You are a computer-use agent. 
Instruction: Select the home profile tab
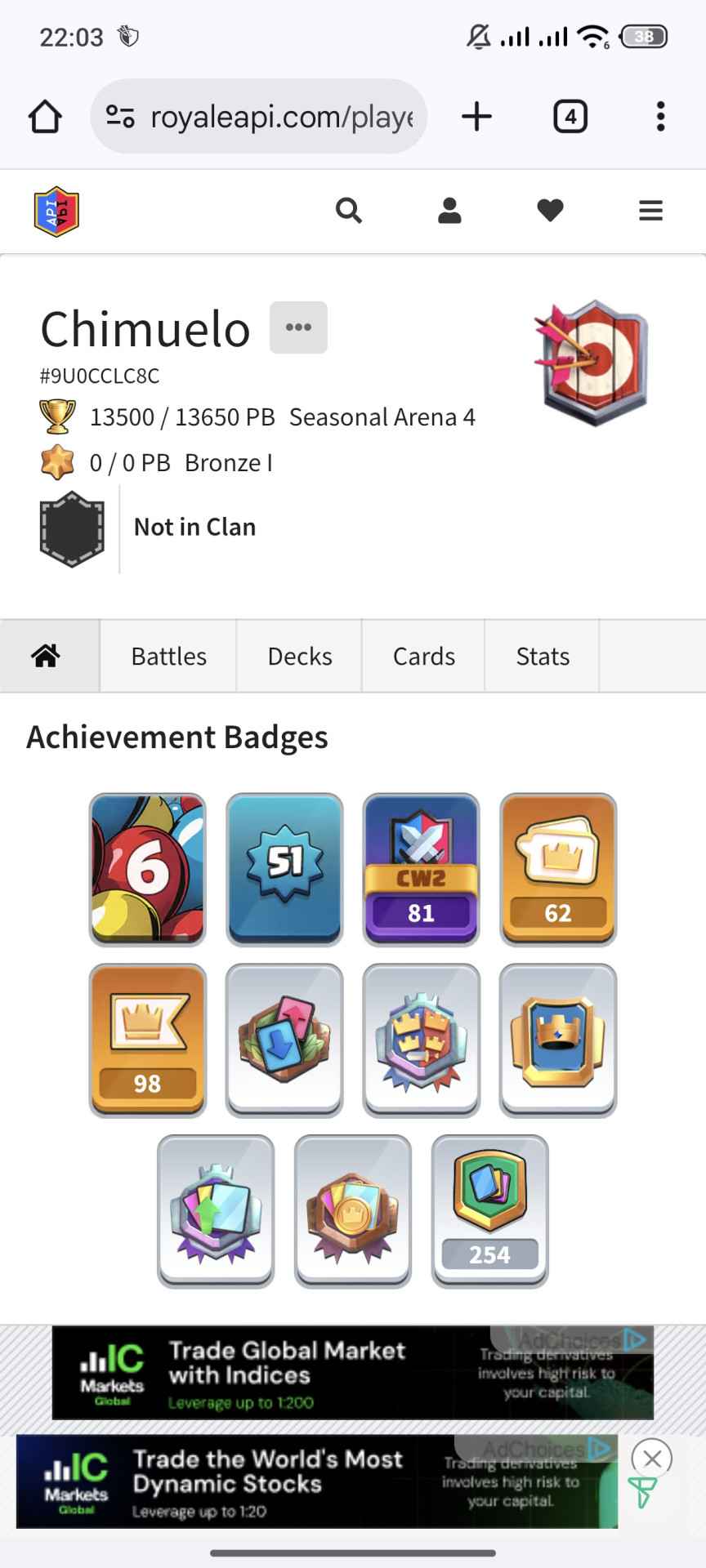point(47,656)
